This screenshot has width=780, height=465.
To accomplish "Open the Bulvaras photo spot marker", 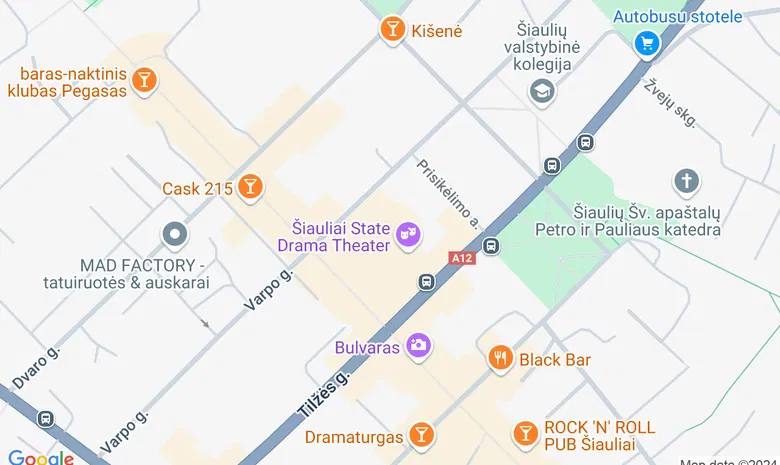I will 419,346.
